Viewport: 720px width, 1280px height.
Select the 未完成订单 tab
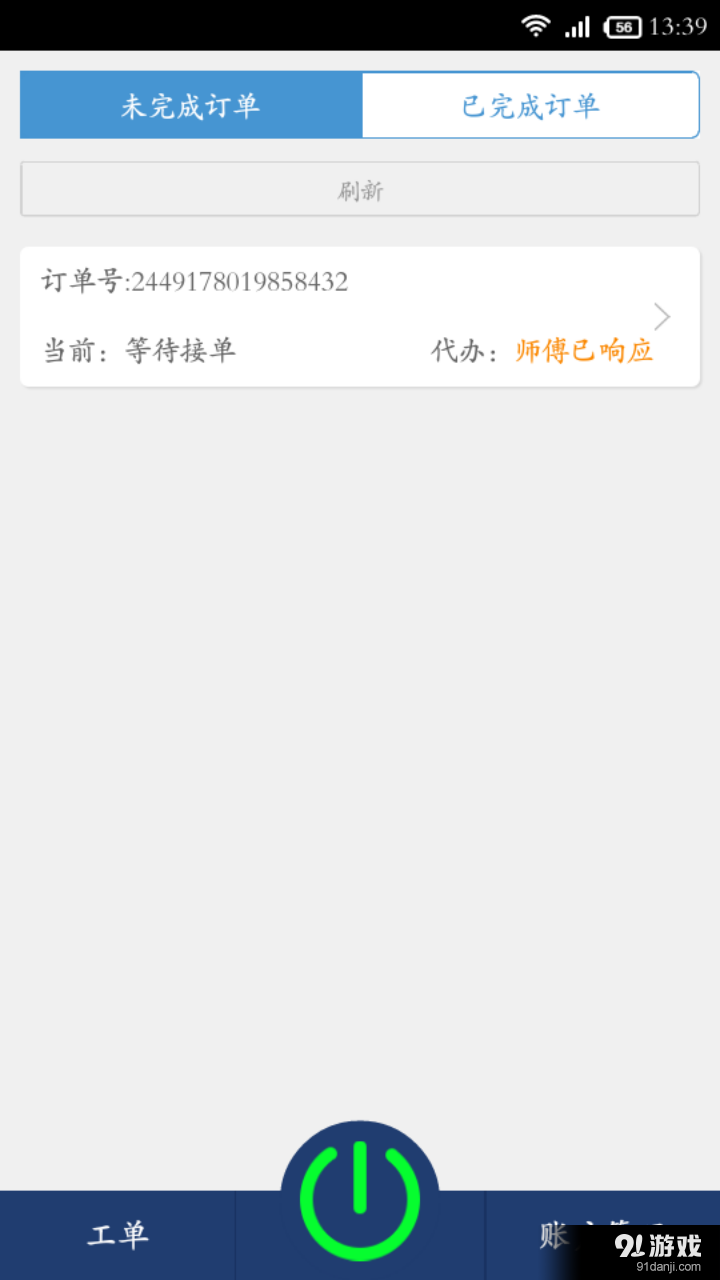pos(190,104)
